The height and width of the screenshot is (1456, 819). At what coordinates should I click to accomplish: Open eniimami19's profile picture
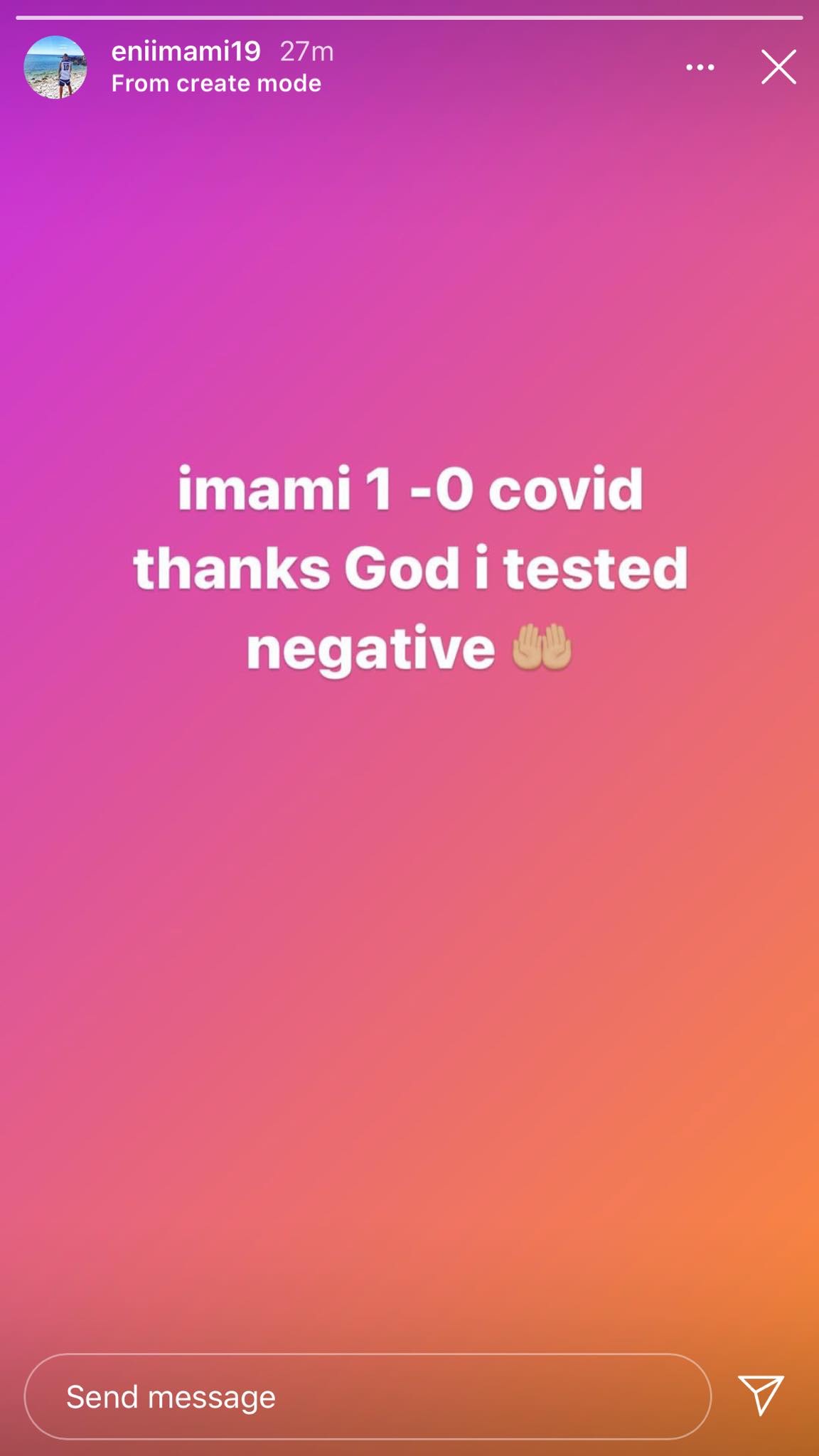tap(55, 68)
